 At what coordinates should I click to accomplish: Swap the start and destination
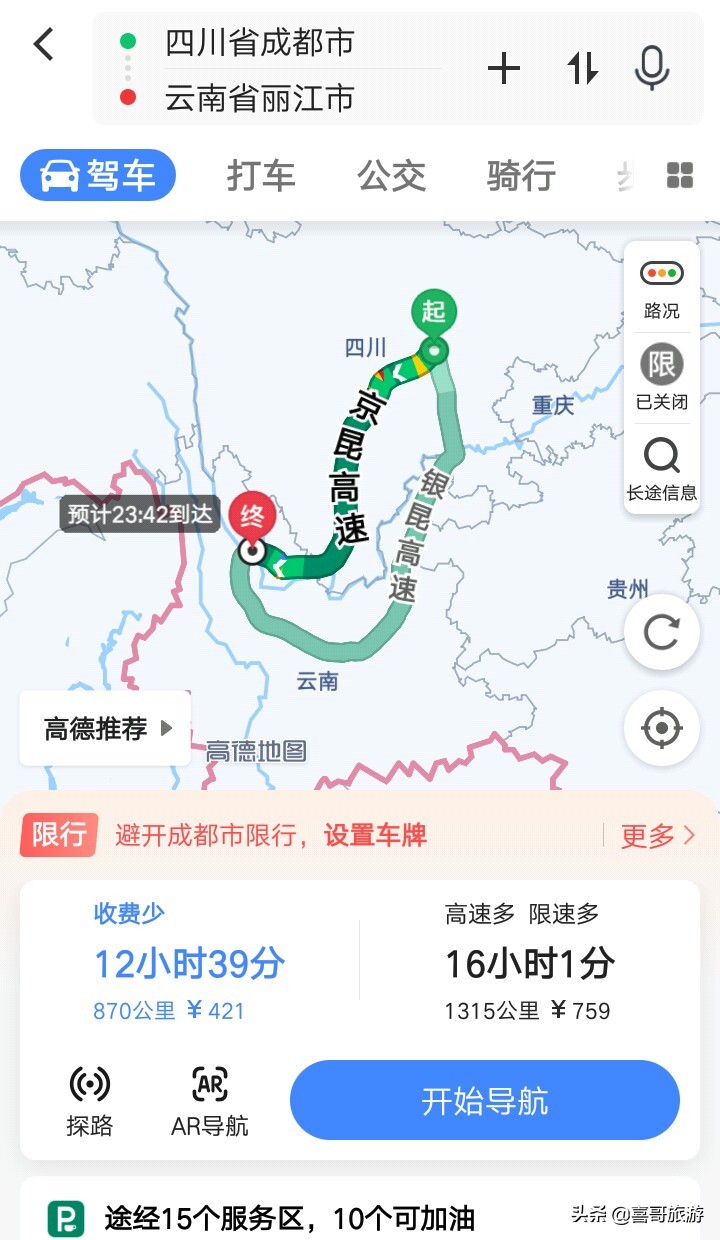click(582, 69)
